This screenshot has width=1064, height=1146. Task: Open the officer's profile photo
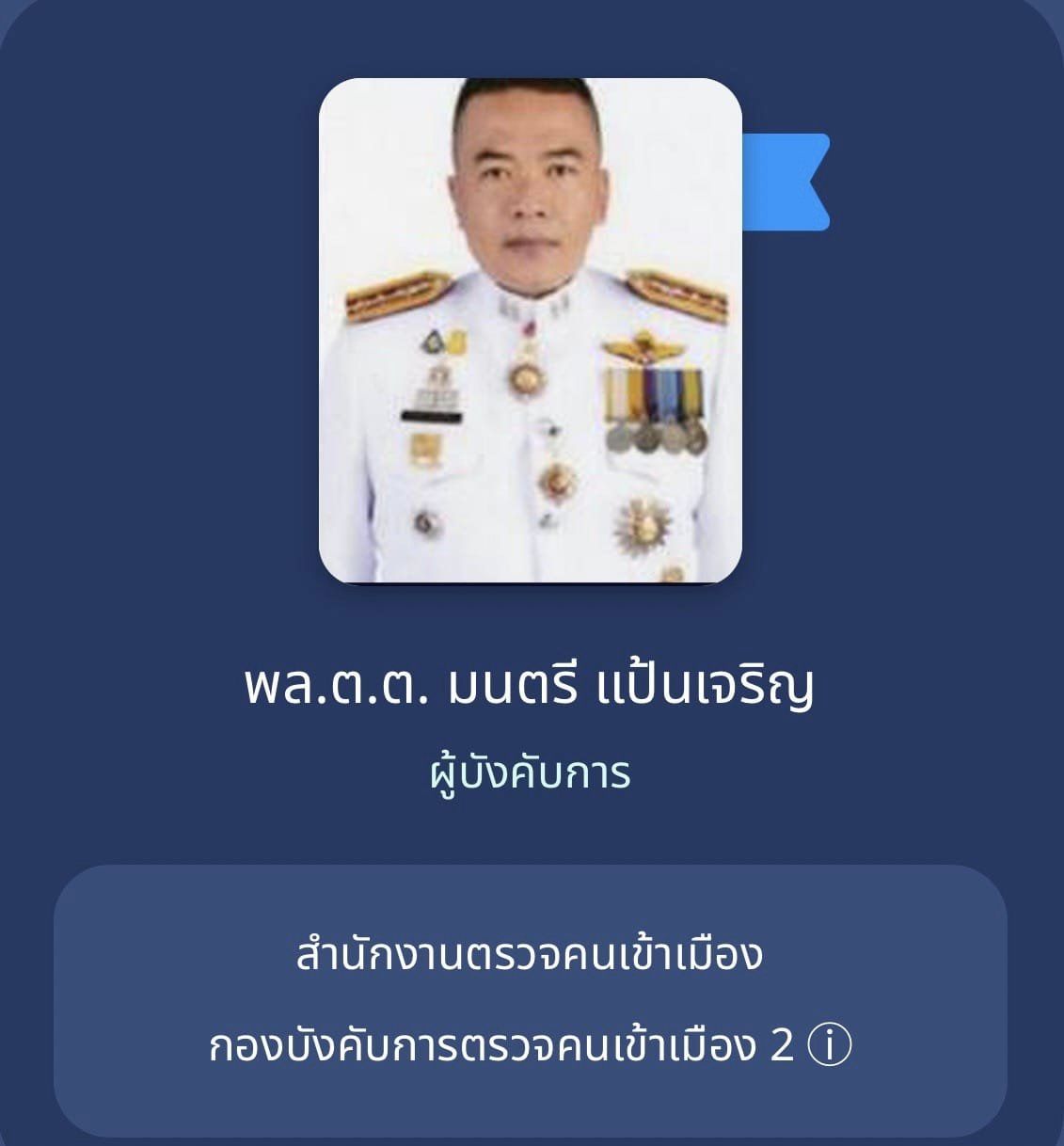[x=531, y=330]
